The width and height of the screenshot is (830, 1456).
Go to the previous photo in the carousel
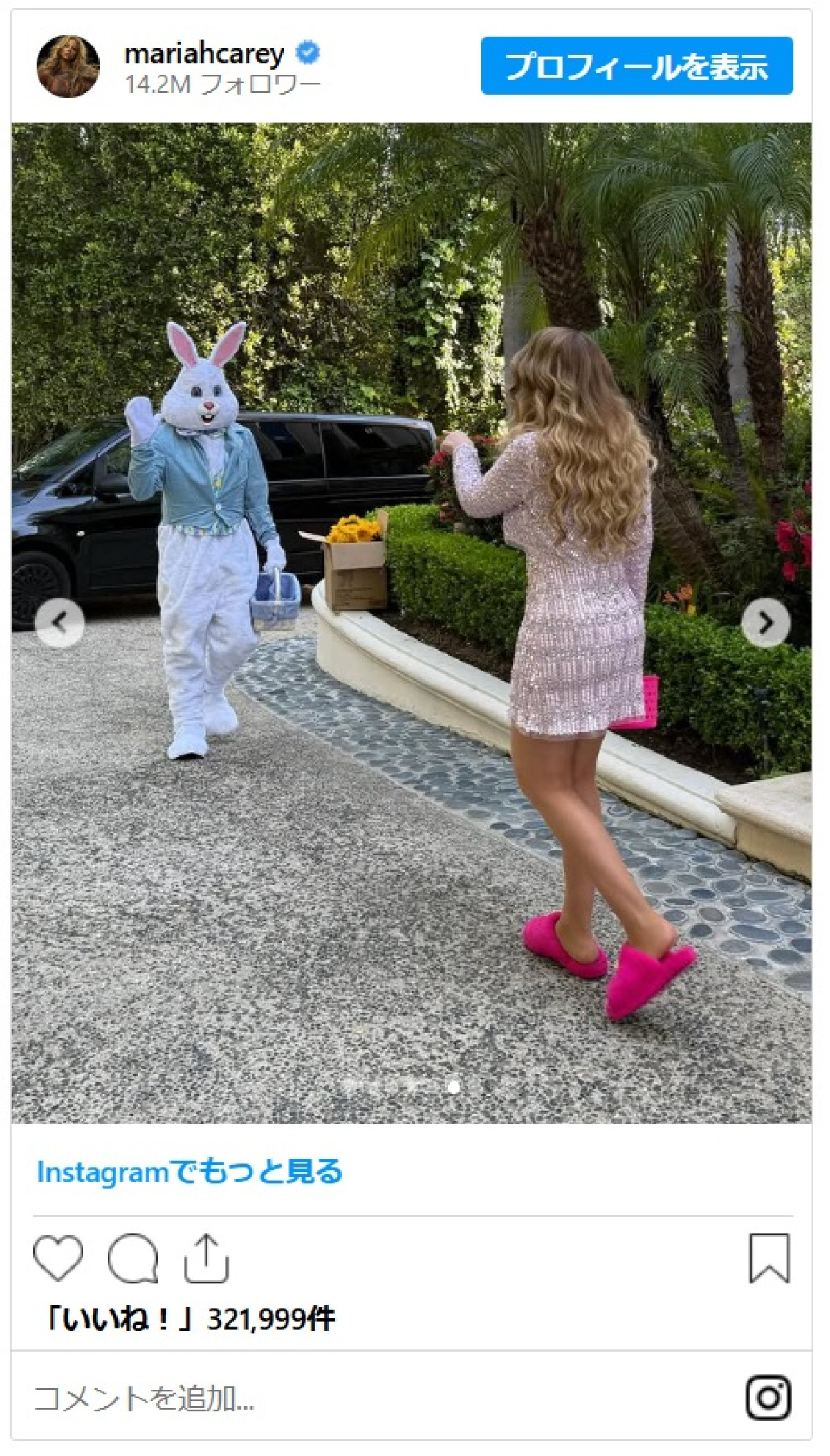pyautogui.click(x=60, y=623)
